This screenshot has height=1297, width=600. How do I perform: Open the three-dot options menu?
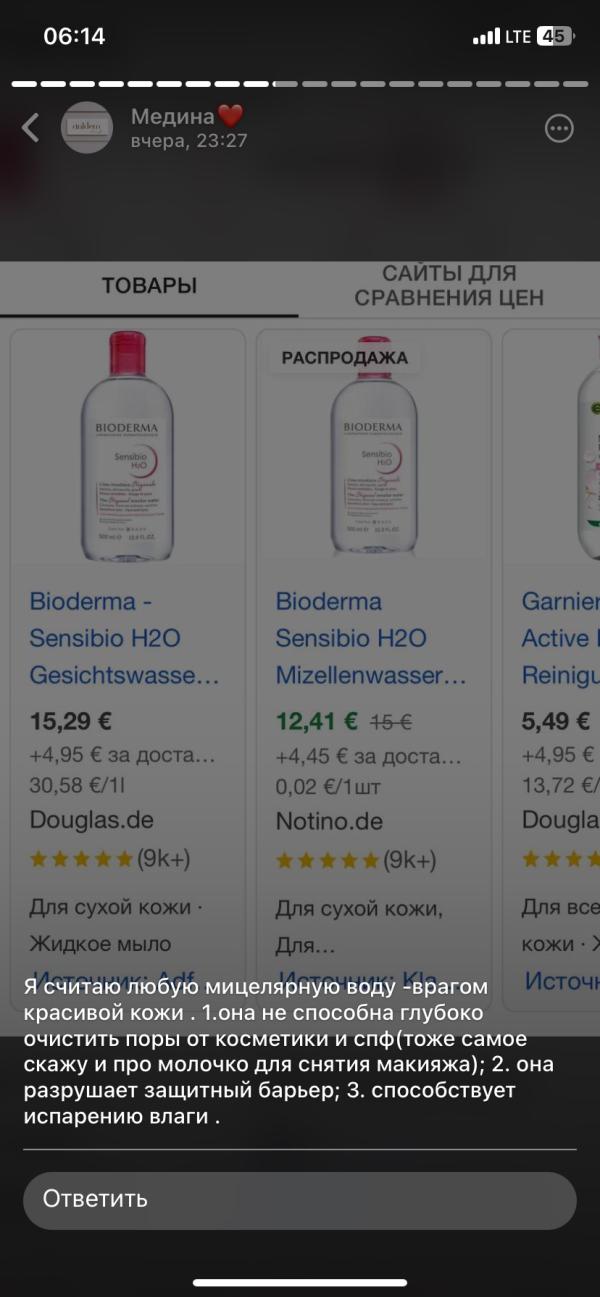(x=559, y=128)
